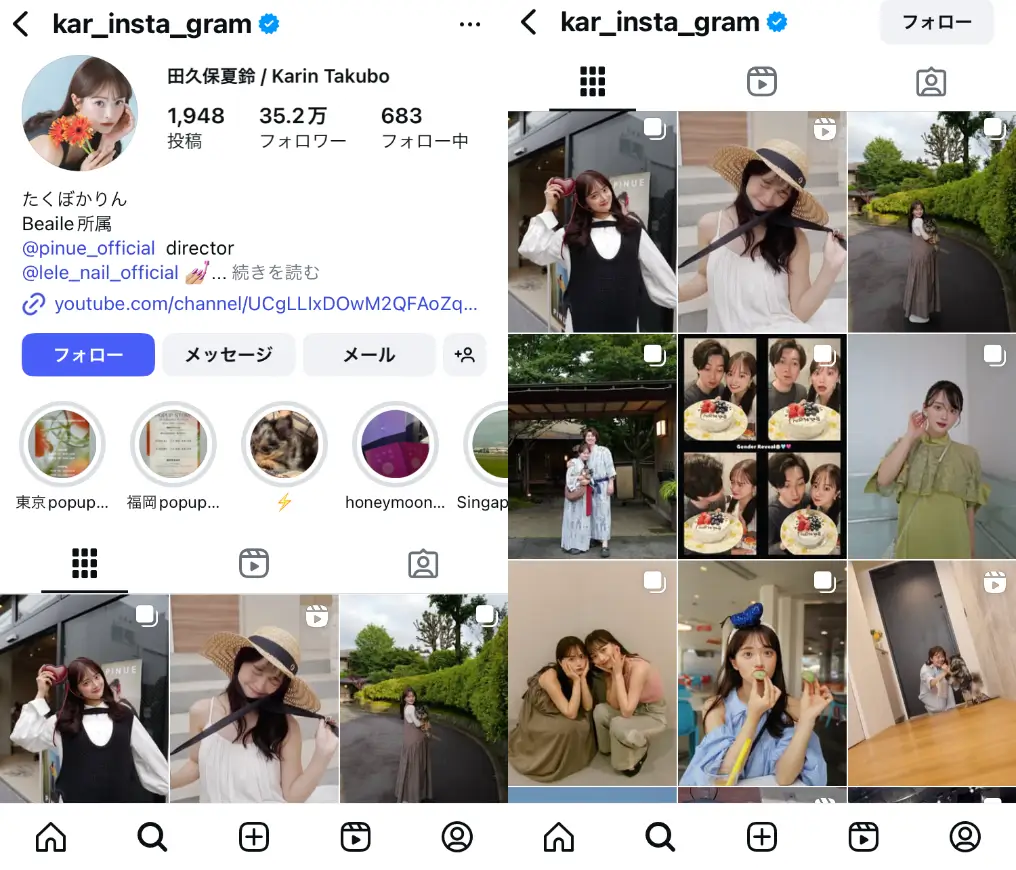Screen dimensions: 1016x870
Task: Open the post of two women crouching
Action: pyautogui.click(x=592, y=673)
